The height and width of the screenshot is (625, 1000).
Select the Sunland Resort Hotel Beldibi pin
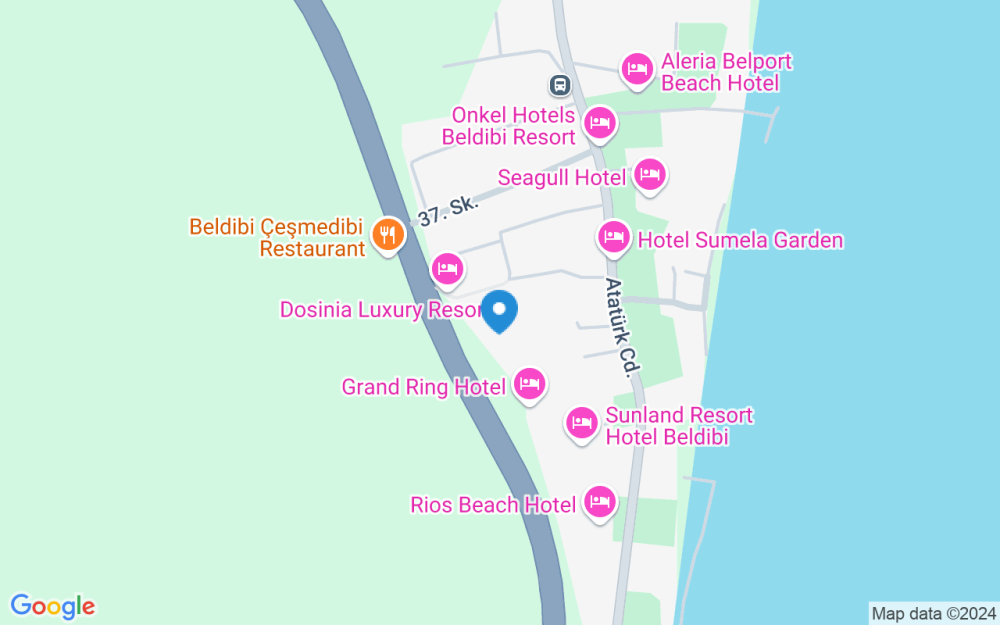tap(582, 423)
